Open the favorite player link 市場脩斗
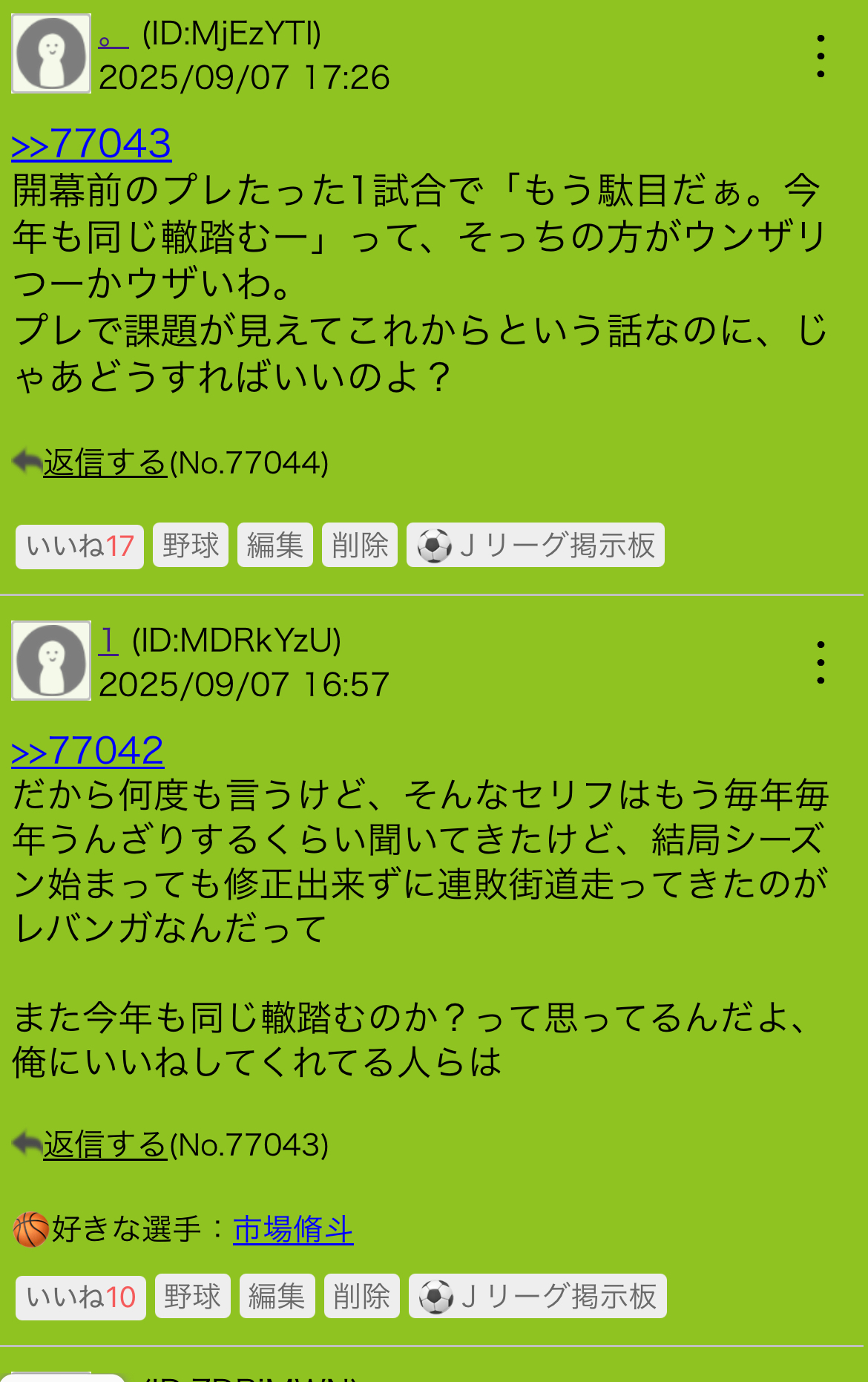This screenshot has width=868, height=1382. tap(293, 1230)
